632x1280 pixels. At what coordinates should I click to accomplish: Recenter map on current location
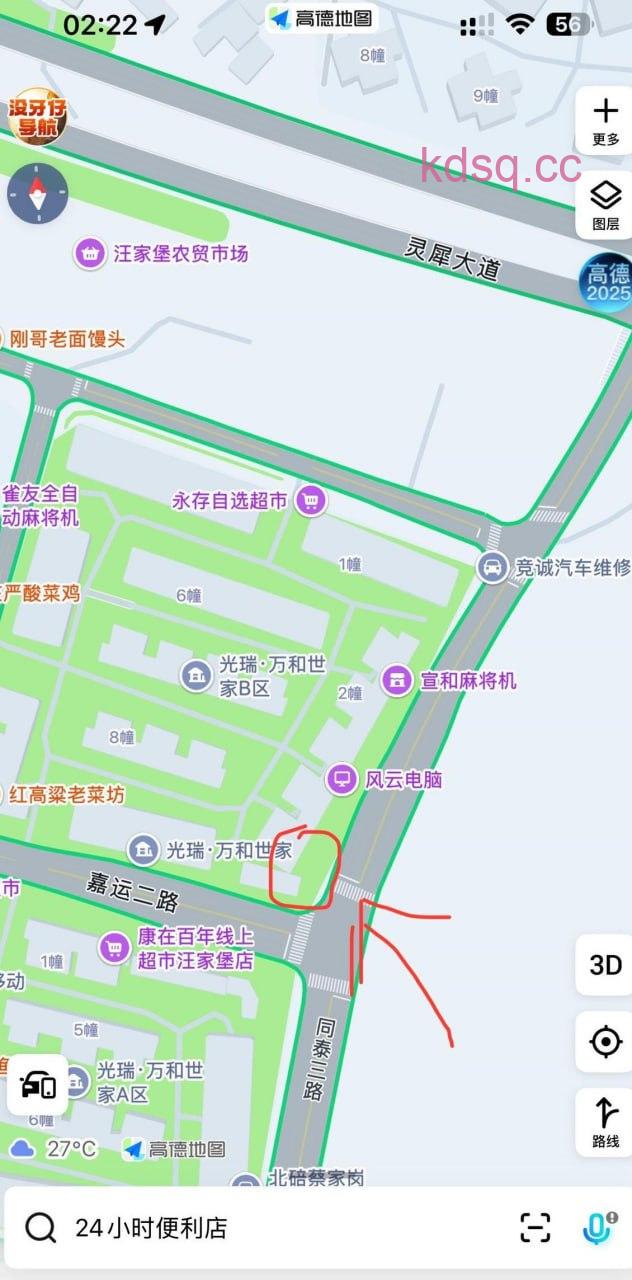point(605,1042)
